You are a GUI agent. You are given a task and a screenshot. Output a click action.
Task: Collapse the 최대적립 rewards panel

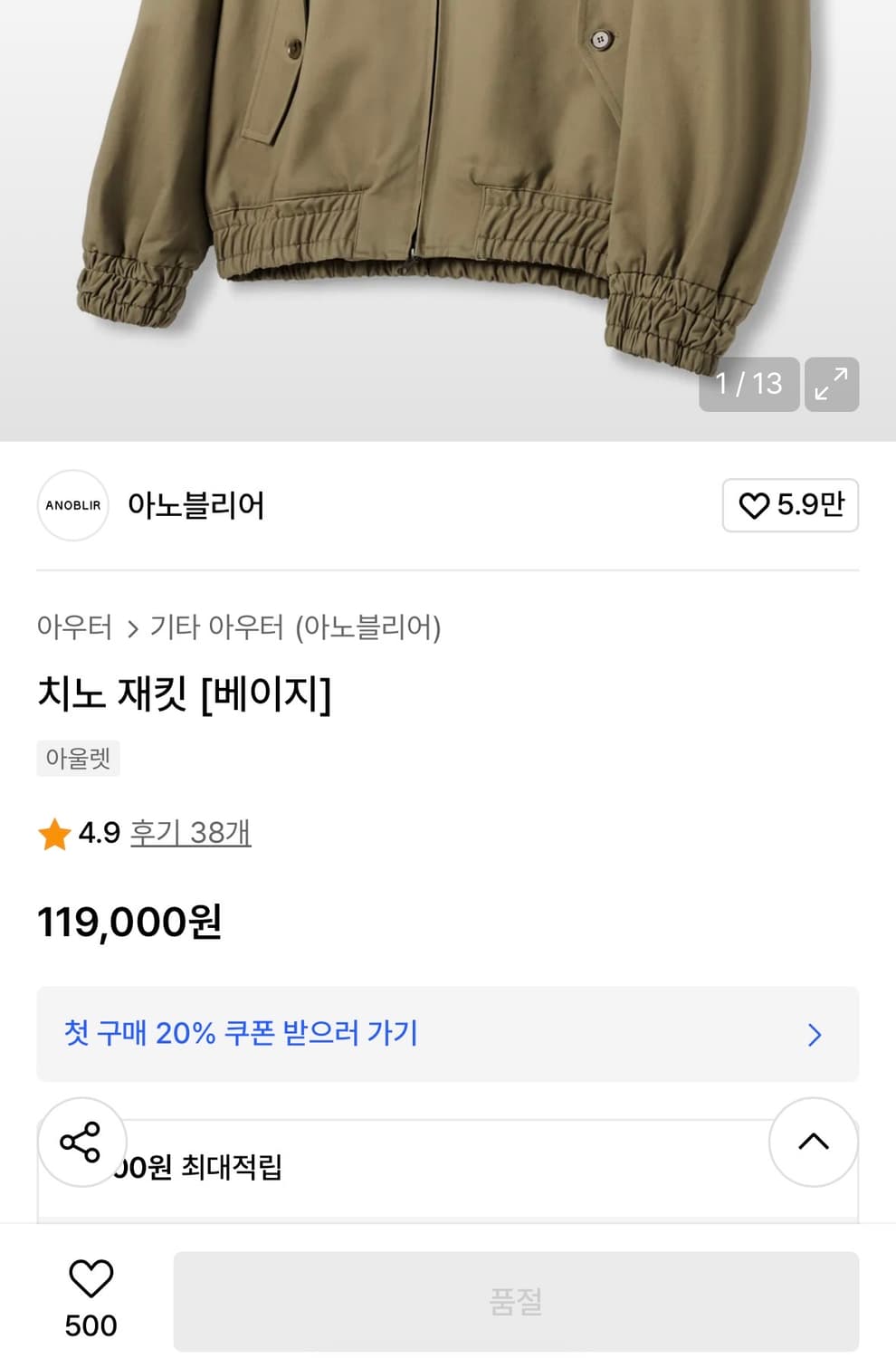point(814,1143)
